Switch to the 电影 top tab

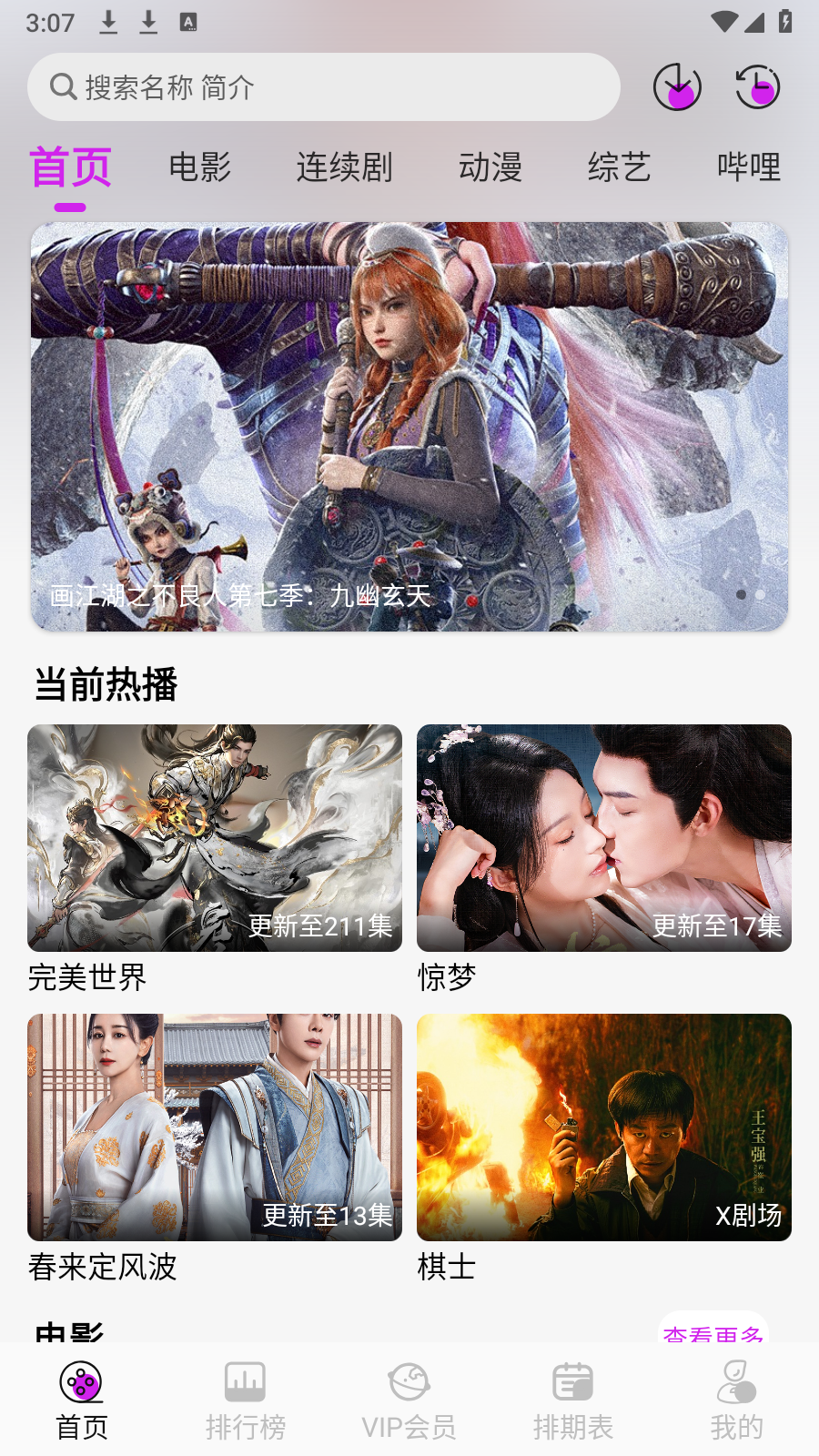(200, 167)
